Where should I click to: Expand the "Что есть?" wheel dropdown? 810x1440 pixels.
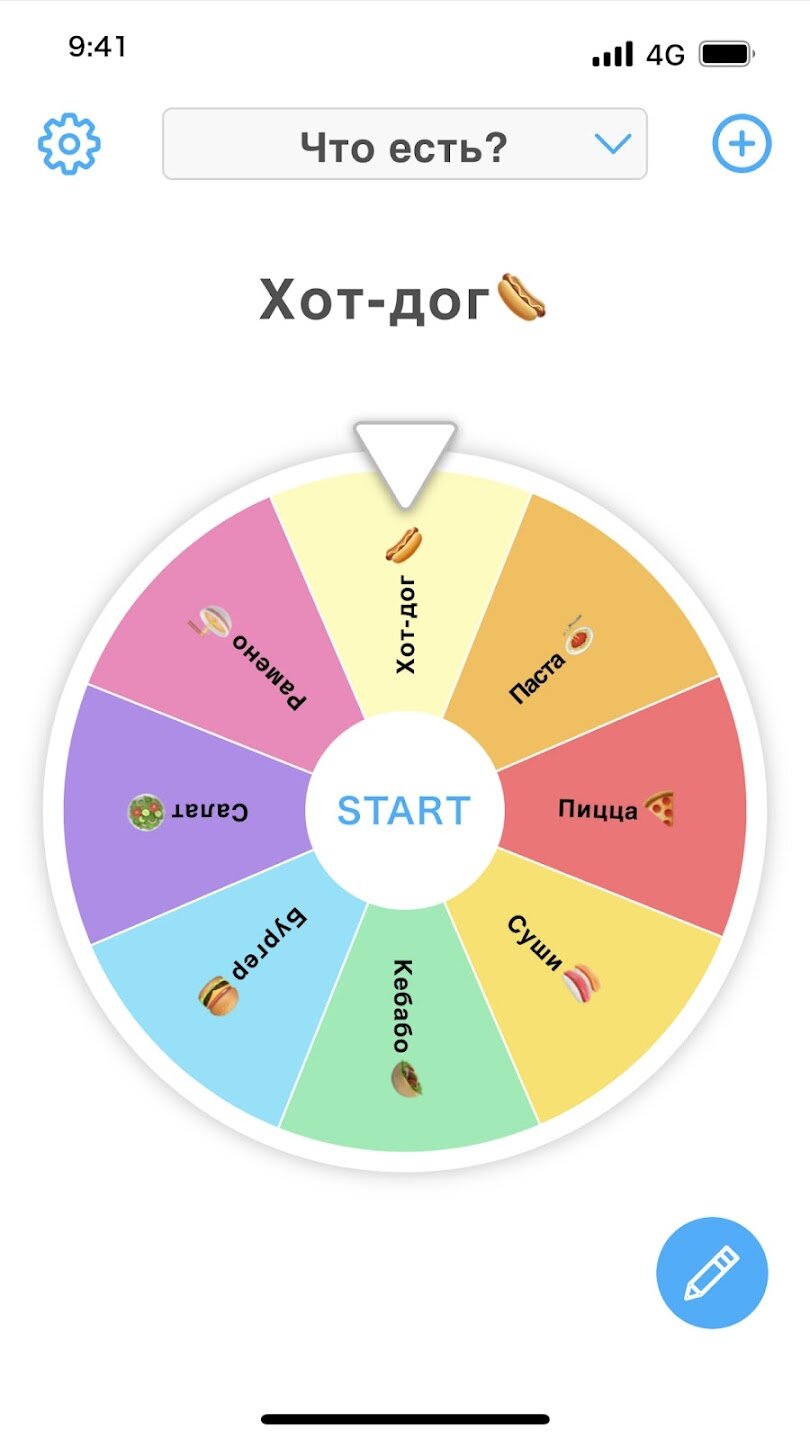(405, 145)
